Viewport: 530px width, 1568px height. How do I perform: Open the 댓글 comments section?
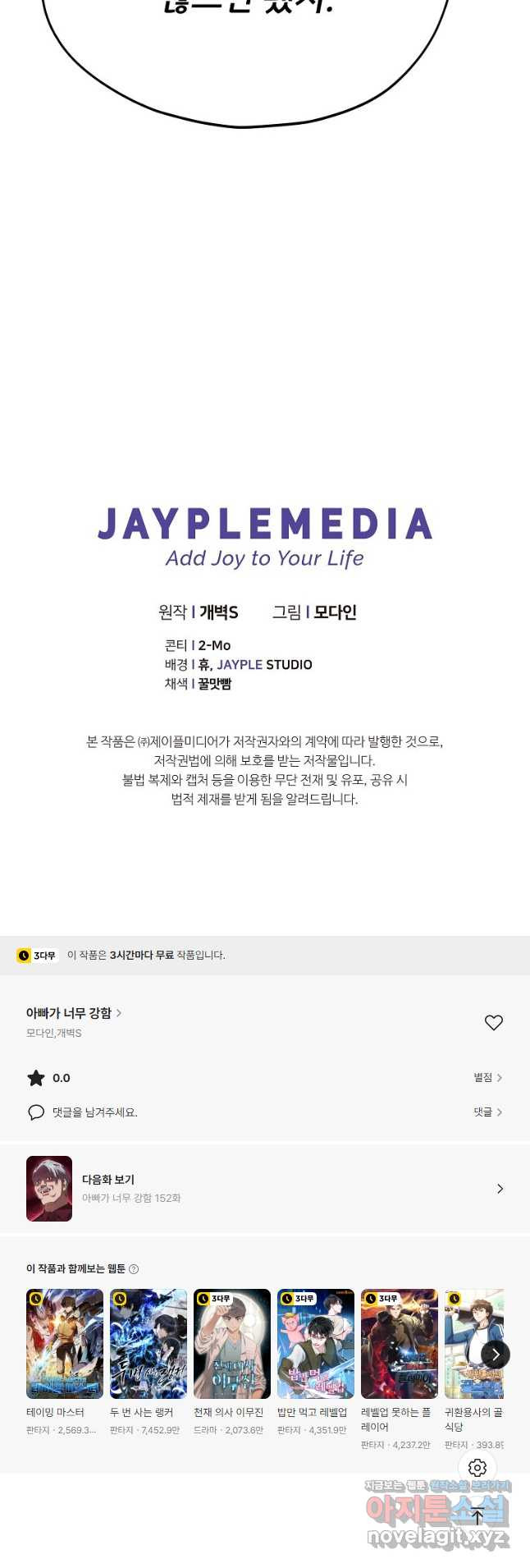tap(487, 1112)
